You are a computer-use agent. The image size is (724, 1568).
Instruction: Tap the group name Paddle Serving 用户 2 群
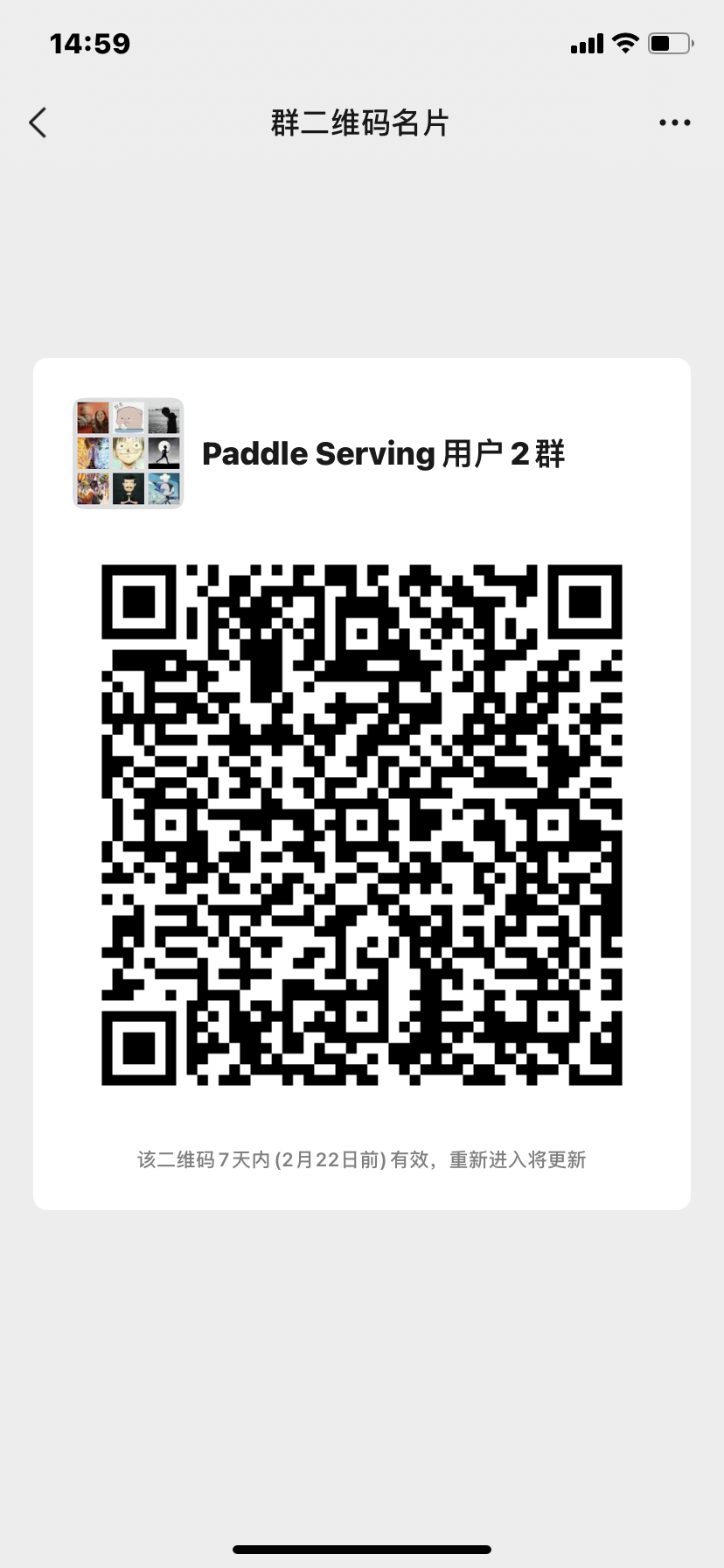pos(383,453)
